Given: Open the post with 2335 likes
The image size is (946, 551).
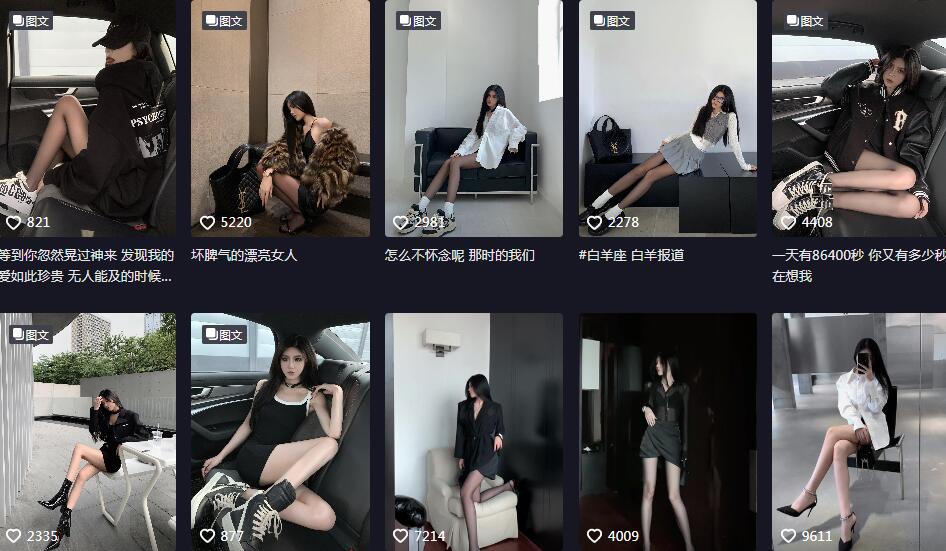Looking at the screenshot, I should [88, 430].
